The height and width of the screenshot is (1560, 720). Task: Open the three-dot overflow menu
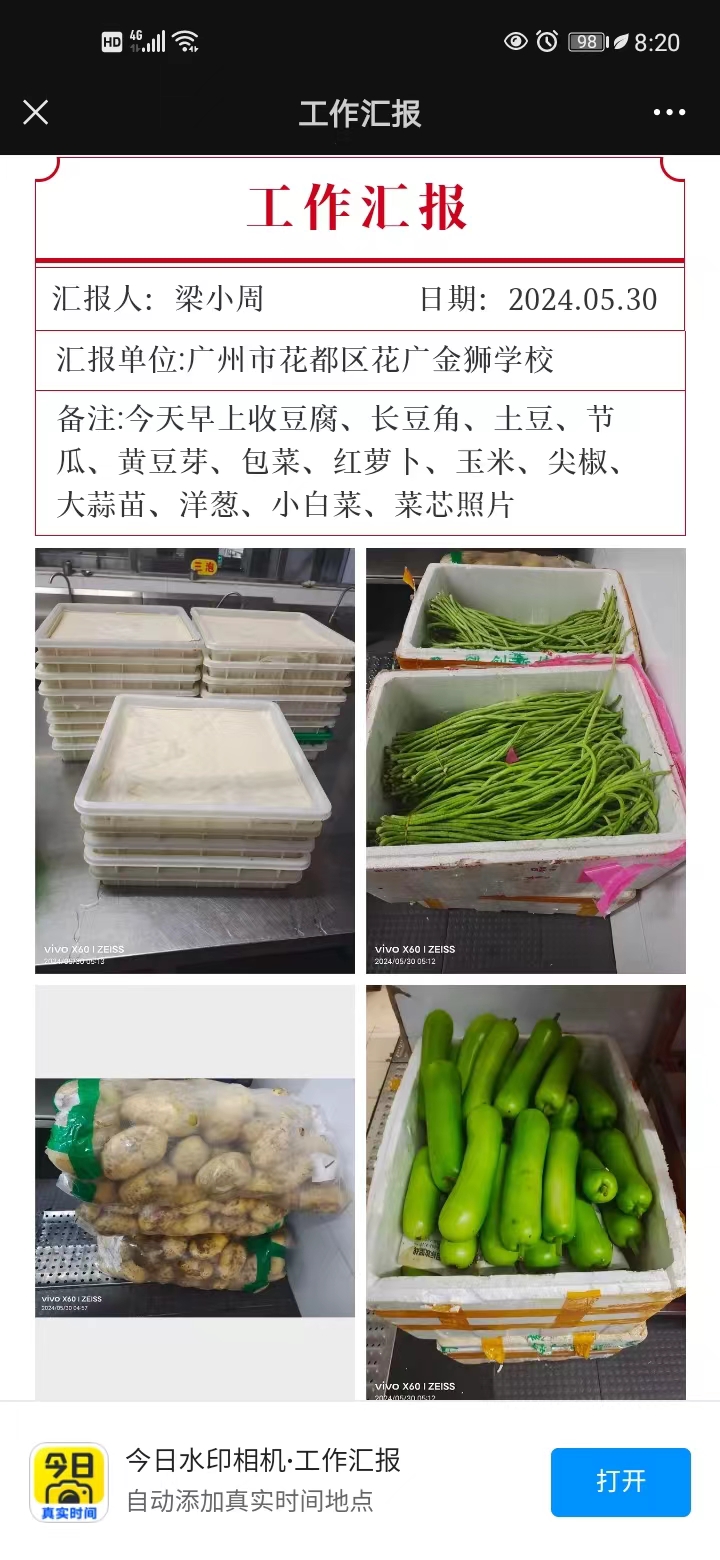click(x=669, y=112)
